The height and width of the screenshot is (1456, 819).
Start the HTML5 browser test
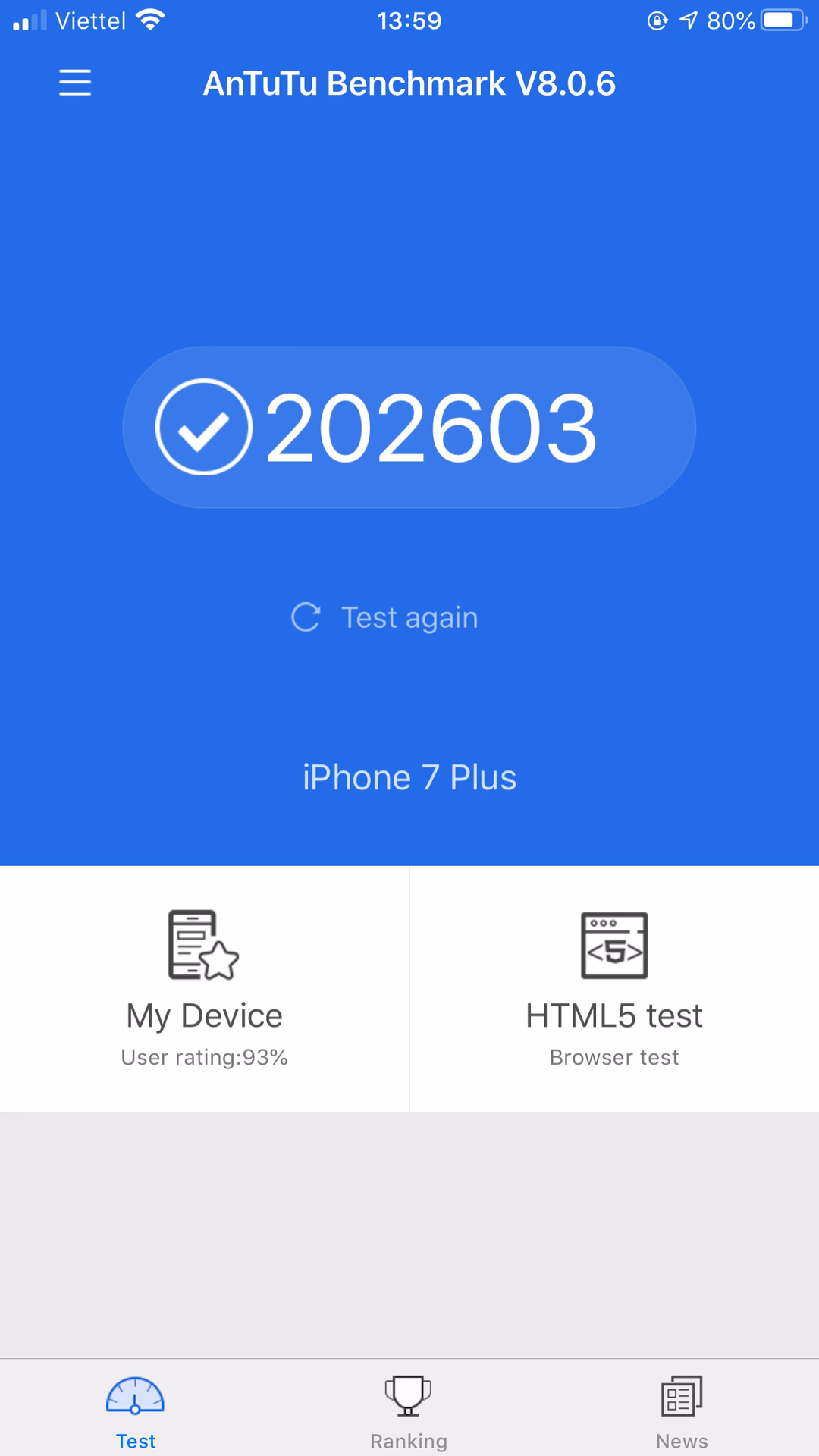614,988
